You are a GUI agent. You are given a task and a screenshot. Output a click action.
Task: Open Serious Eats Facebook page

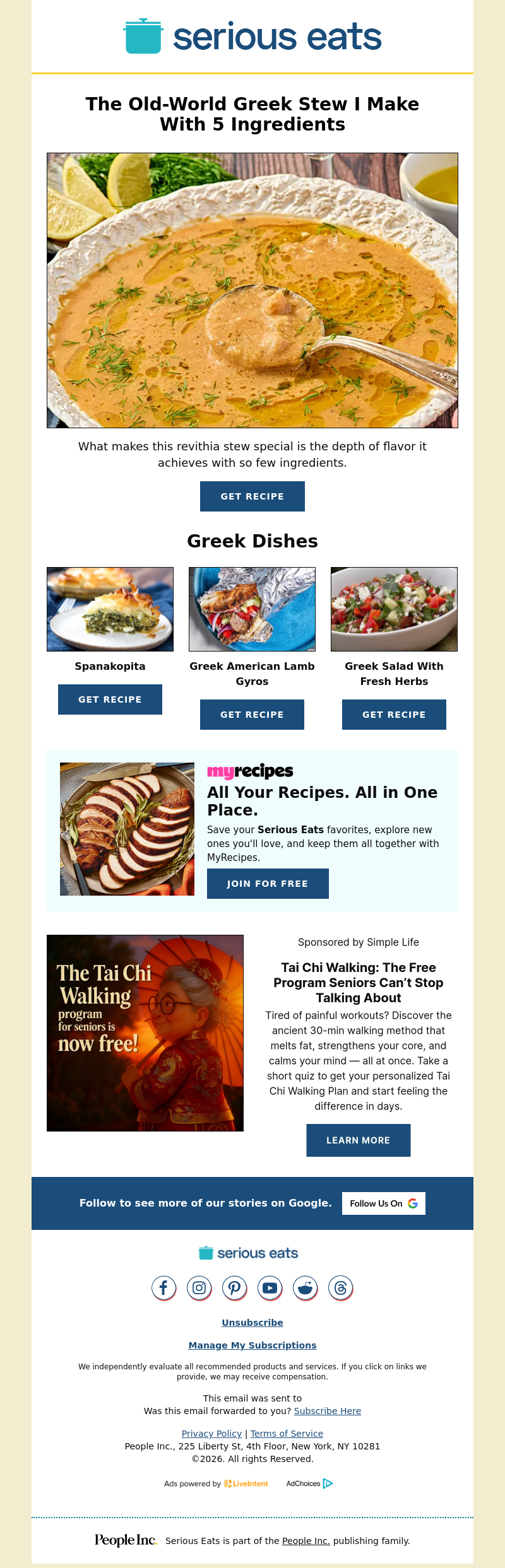tap(163, 1288)
